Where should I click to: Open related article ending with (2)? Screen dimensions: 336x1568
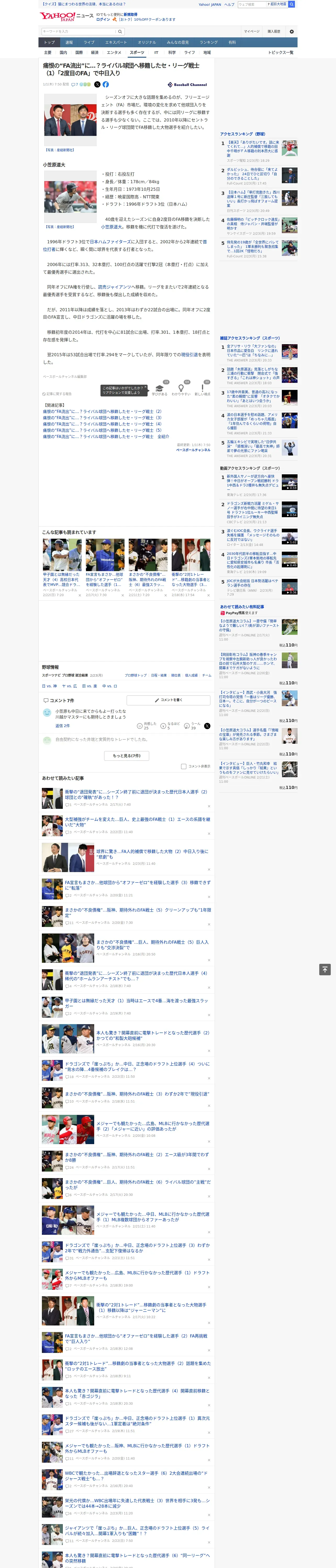pyautogui.click(x=102, y=412)
